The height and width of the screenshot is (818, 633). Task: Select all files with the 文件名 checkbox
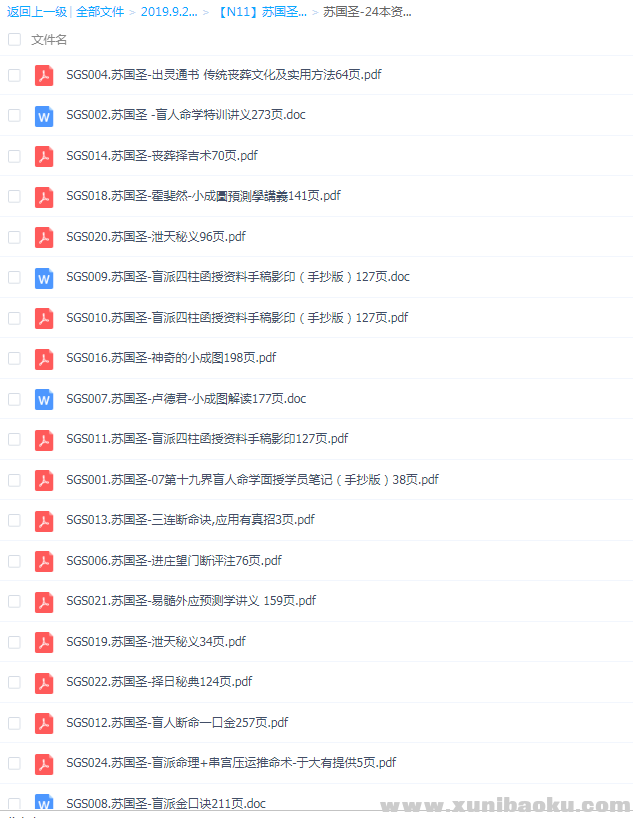coord(14,40)
